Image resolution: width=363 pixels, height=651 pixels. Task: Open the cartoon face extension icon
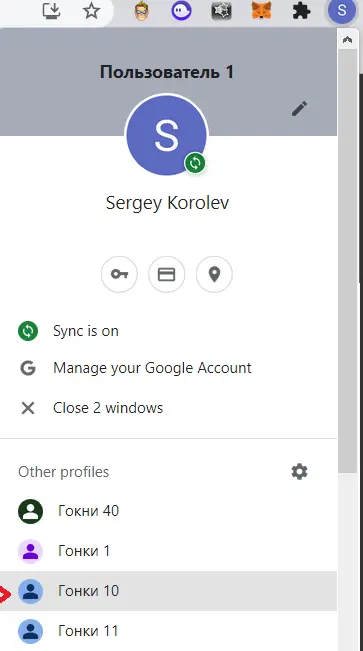pos(142,11)
